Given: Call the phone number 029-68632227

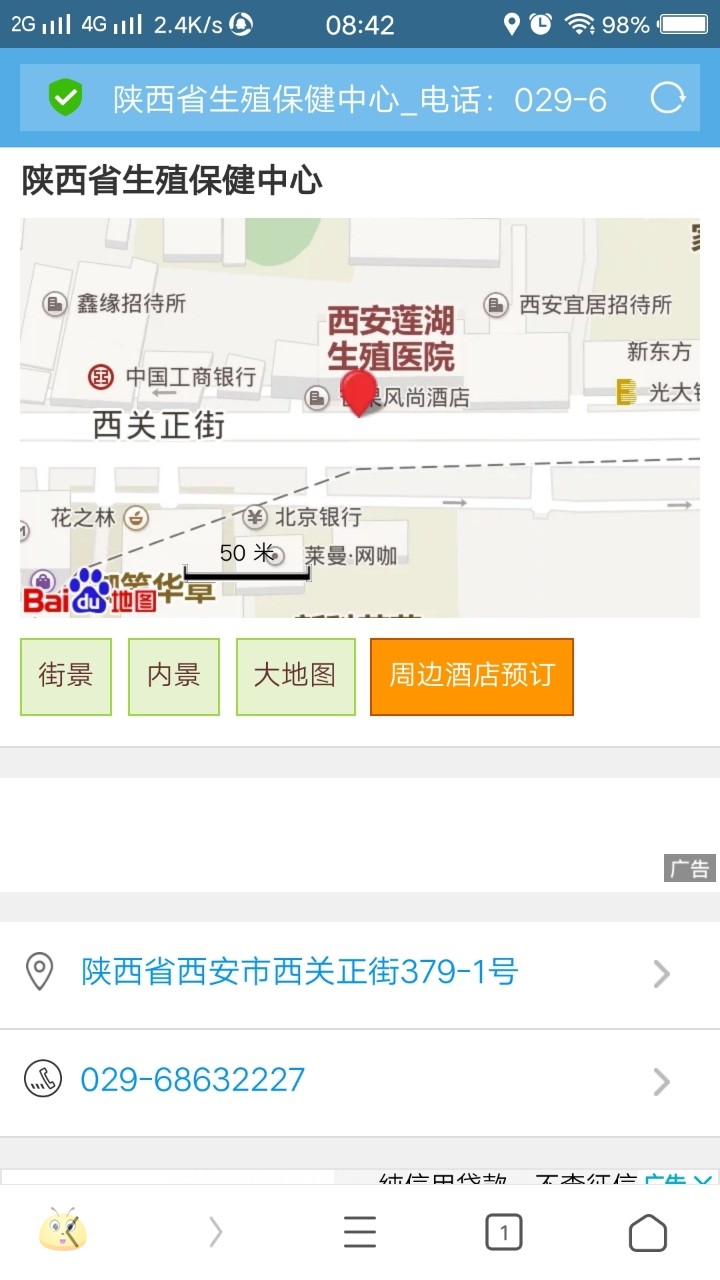Looking at the screenshot, I should coord(193,1080).
